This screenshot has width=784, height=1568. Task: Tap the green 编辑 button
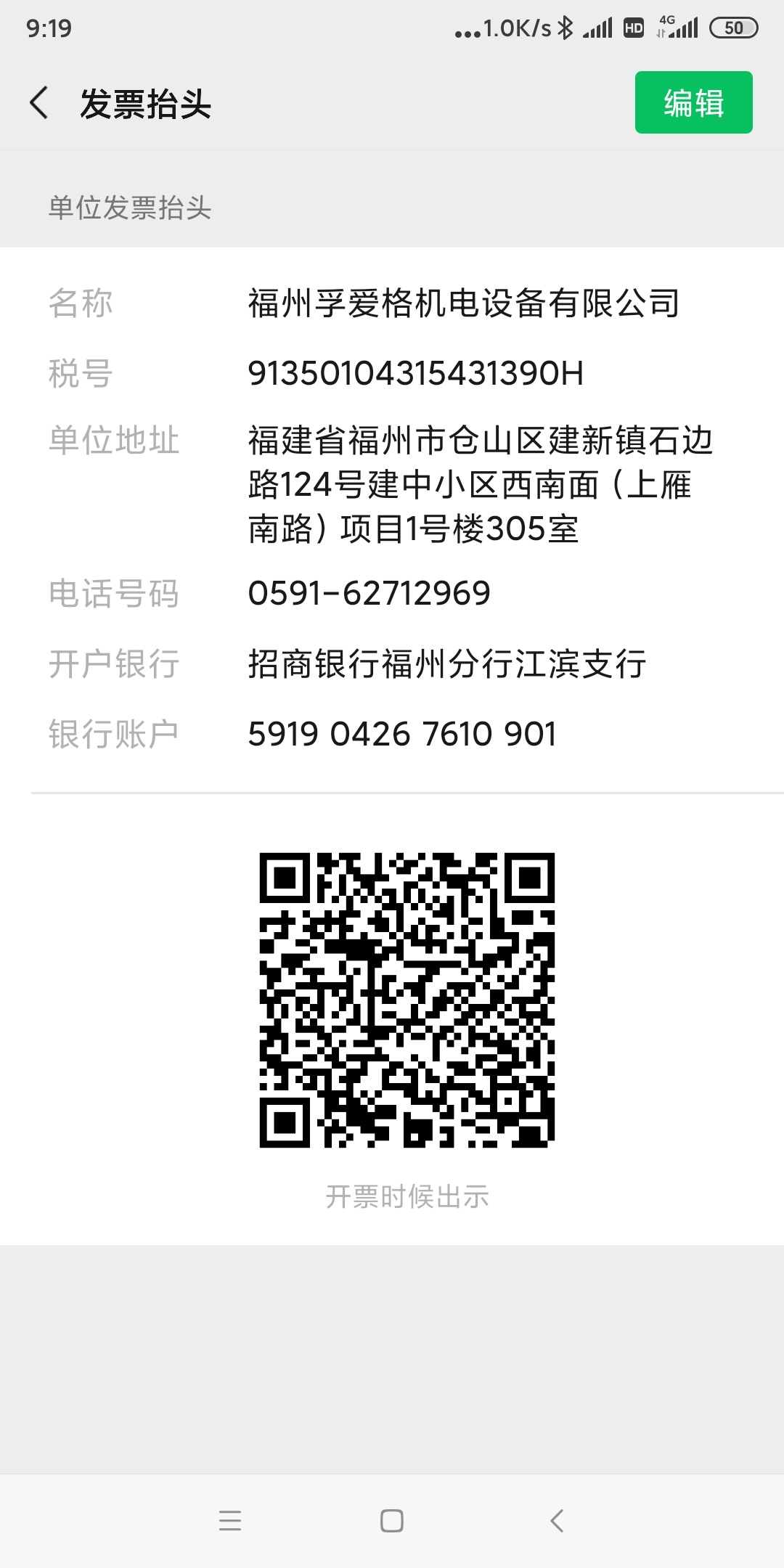coord(693,102)
